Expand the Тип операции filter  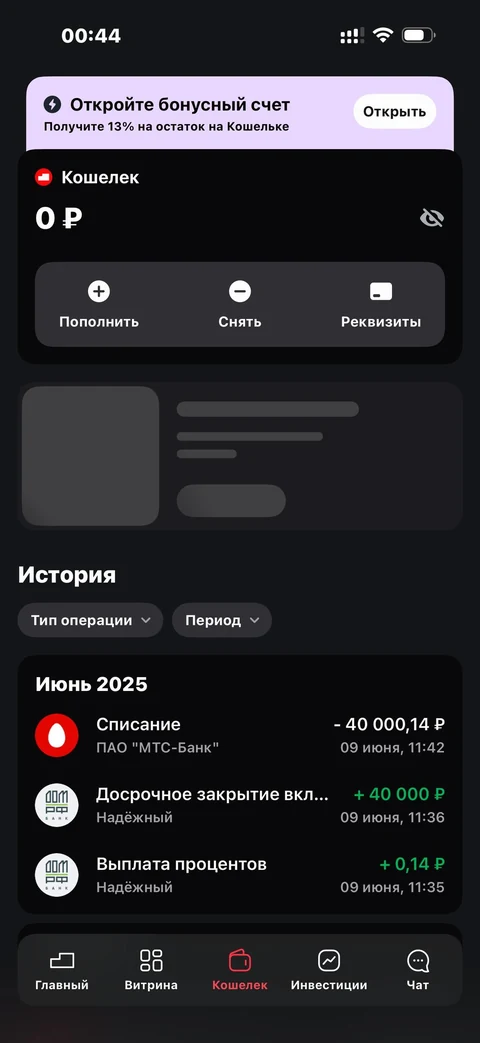pyautogui.click(x=90, y=621)
